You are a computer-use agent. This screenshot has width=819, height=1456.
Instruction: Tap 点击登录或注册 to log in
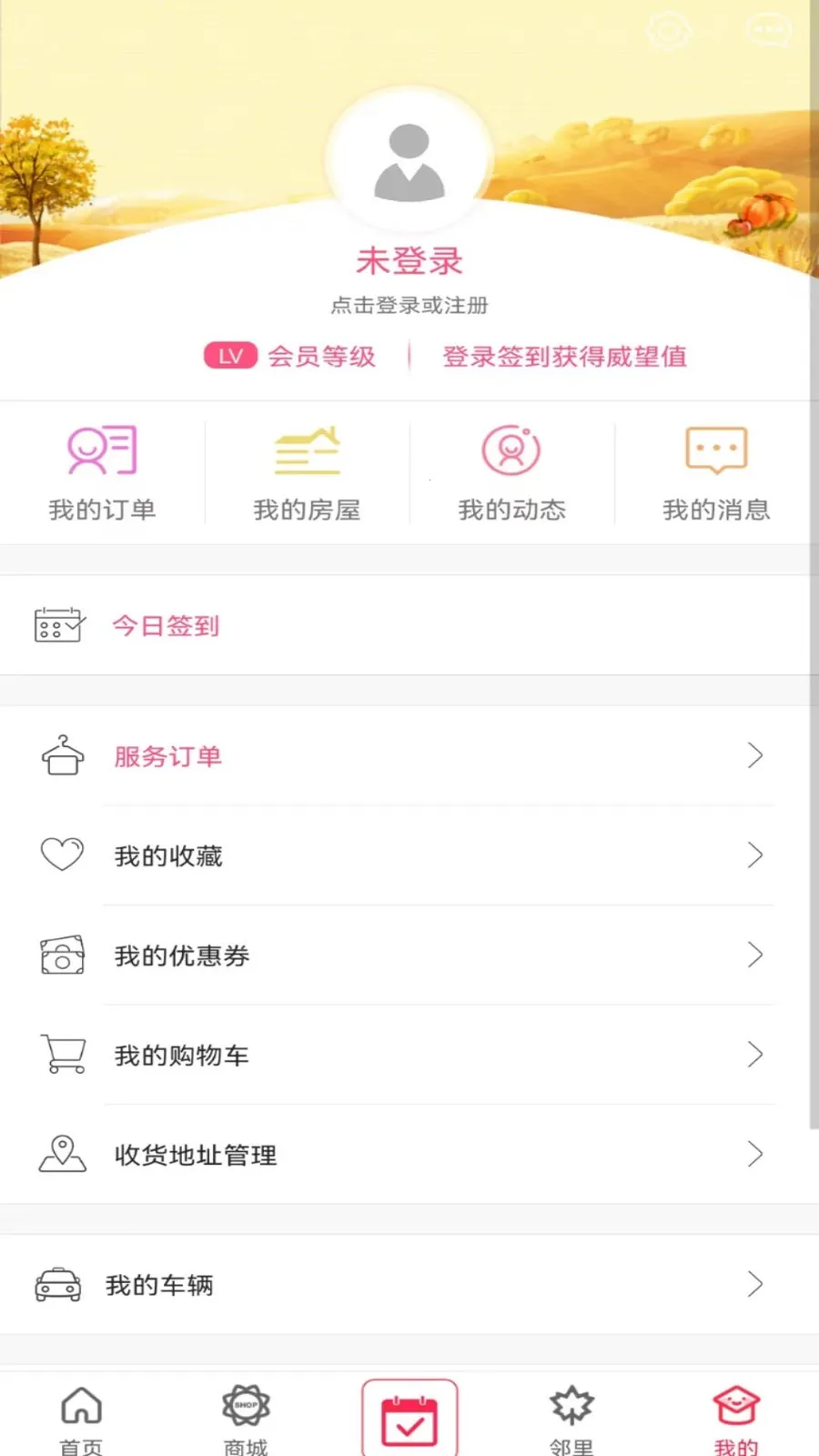click(x=409, y=306)
